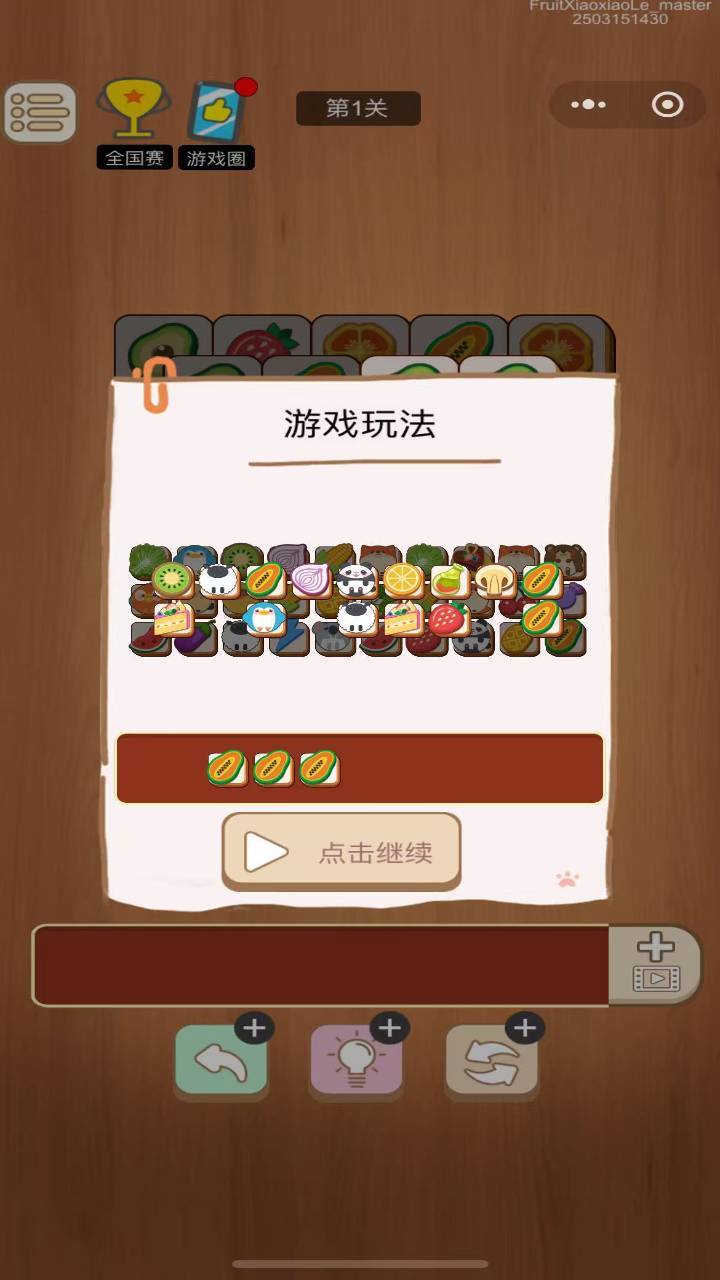Open the list menu icon

coord(40,111)
